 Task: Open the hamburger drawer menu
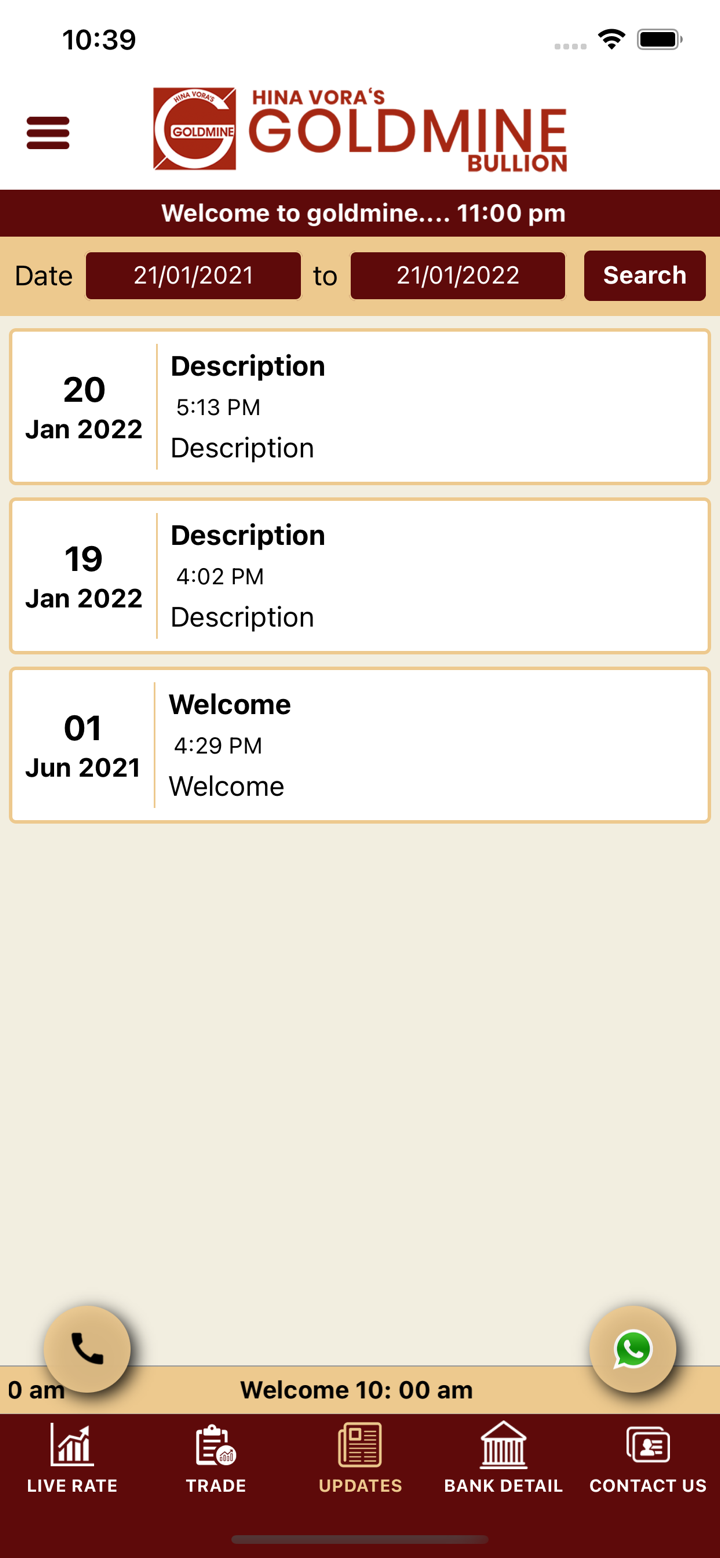tap(48, 133)
